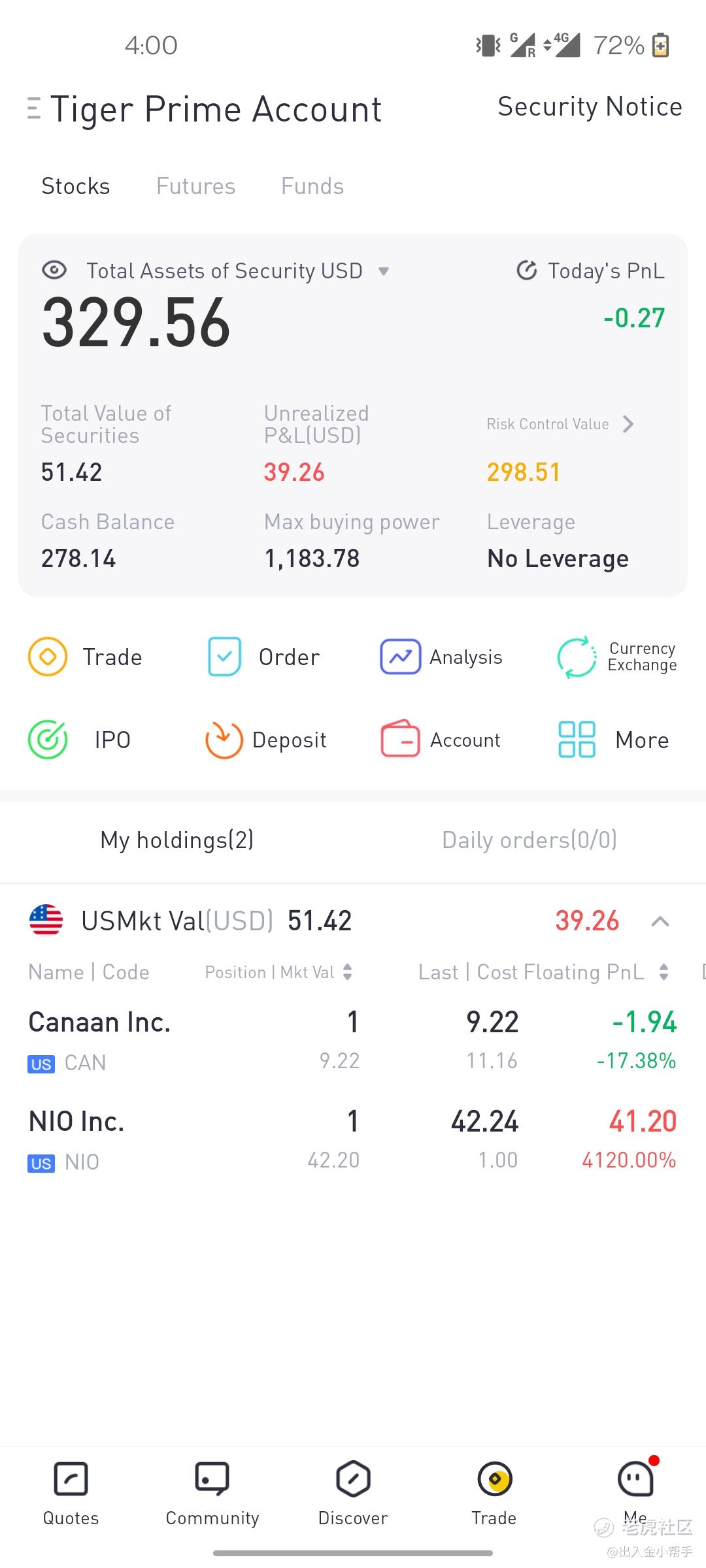706x1568 pixels.
Task: Open the More shortcuts grid
Action: coord(613,740)
